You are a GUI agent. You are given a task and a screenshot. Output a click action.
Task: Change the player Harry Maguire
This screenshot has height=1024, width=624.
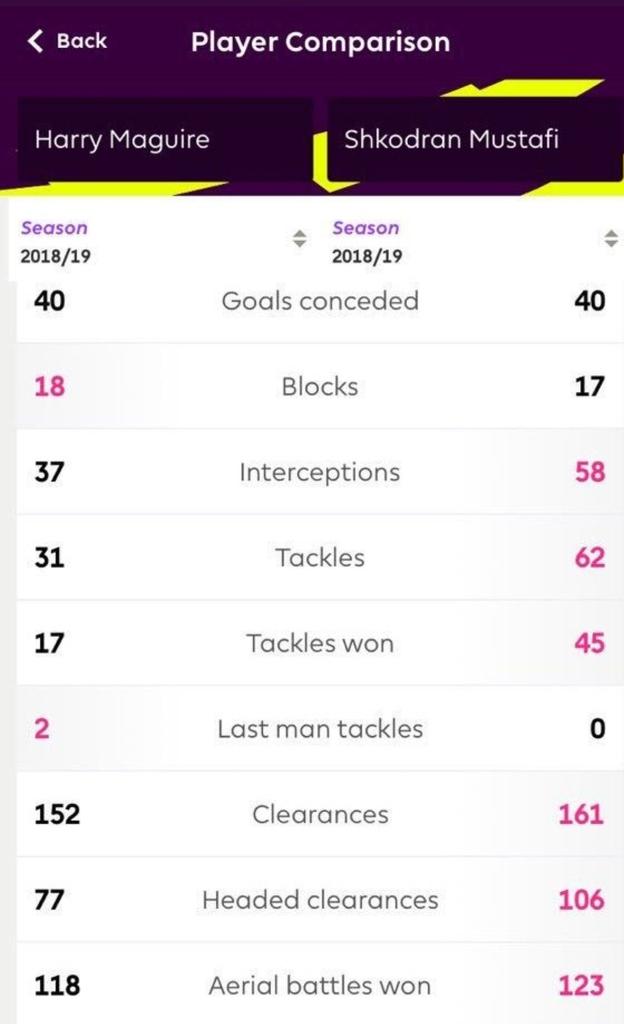[x=163, y=139]
